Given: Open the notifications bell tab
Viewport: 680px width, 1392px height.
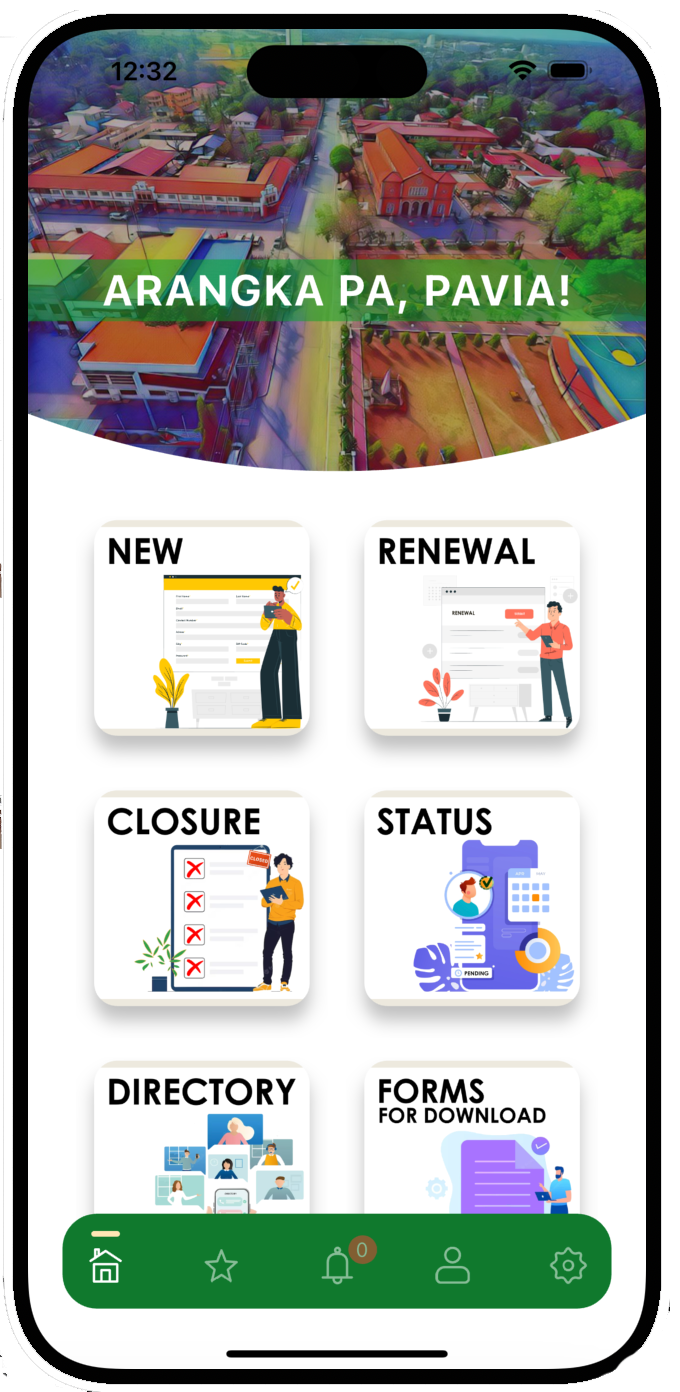Looking at the screenshot, I should click(x=338, y=1267).
